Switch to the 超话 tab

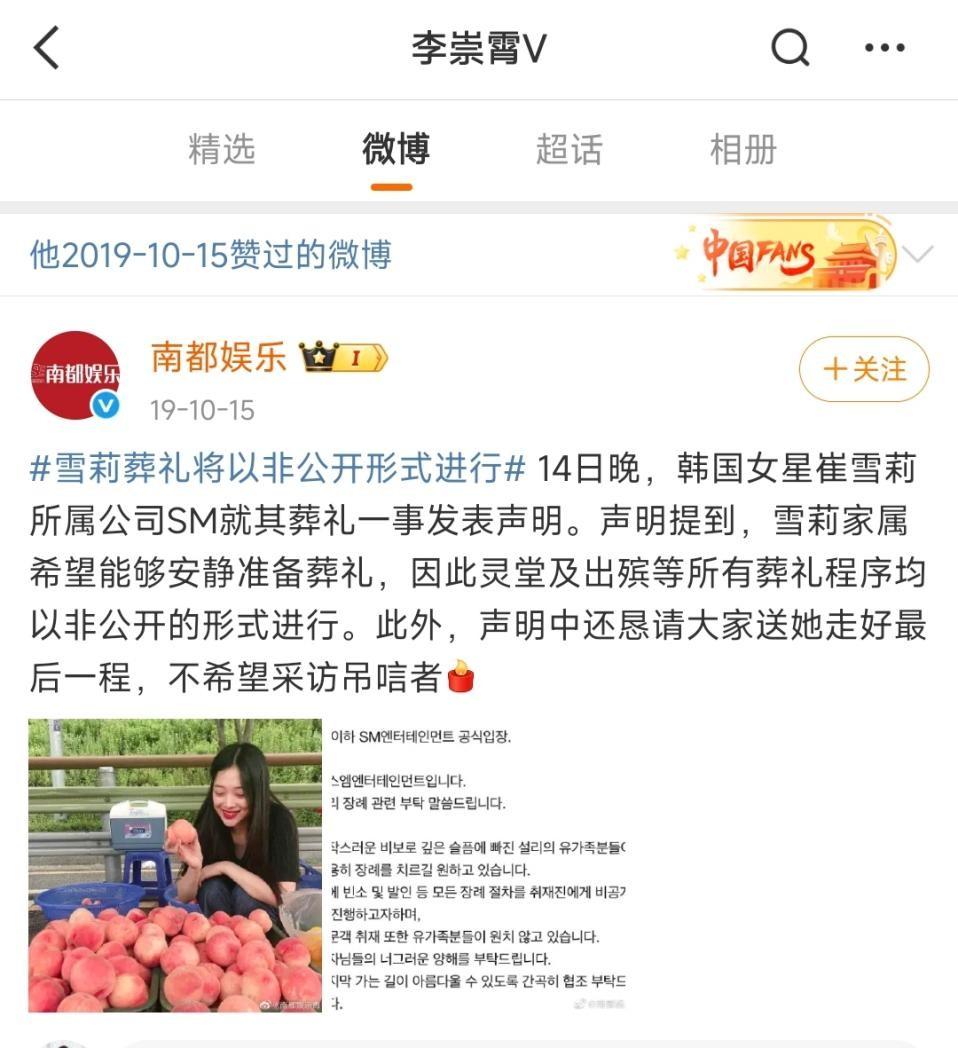tap(569, 150)
